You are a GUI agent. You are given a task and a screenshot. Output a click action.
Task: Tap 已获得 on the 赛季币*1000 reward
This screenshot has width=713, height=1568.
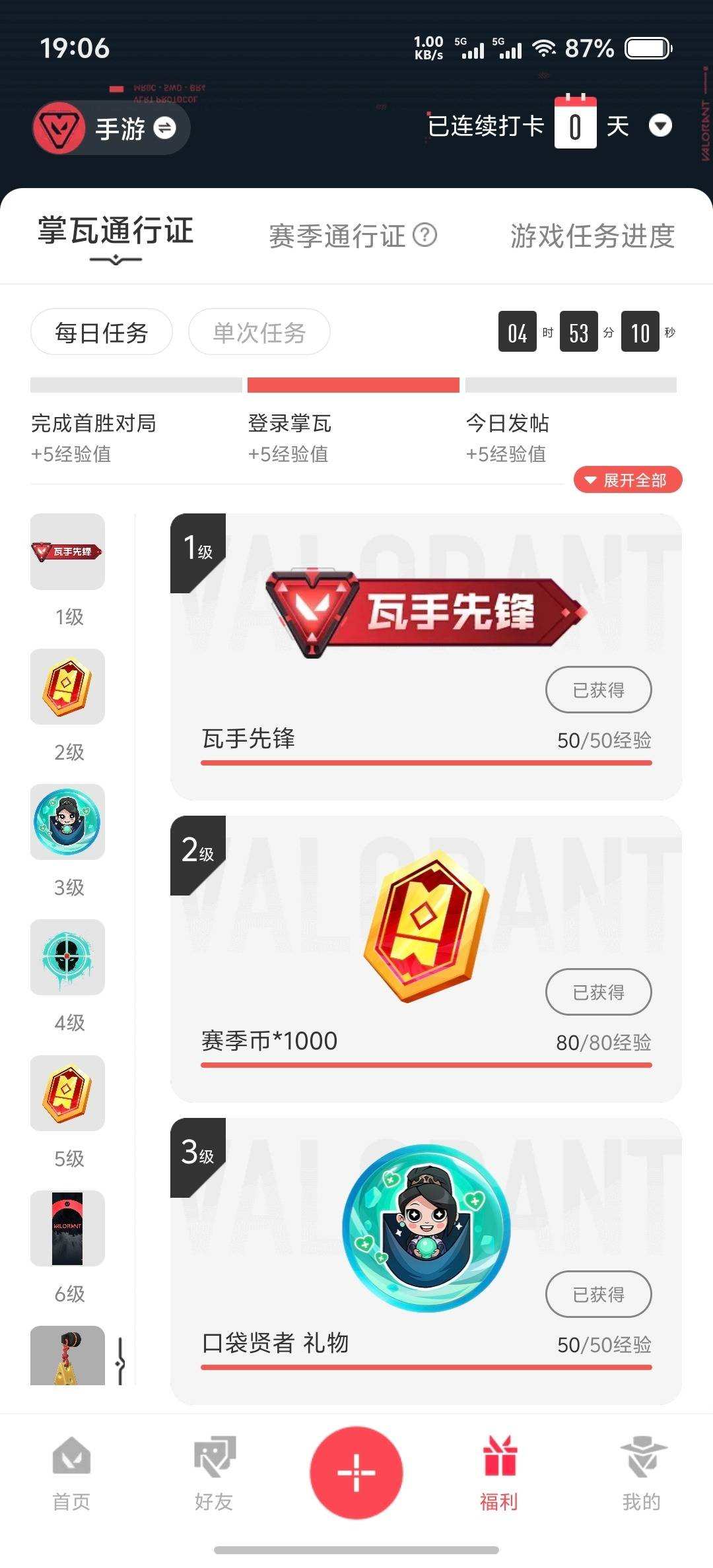point(598,992)
